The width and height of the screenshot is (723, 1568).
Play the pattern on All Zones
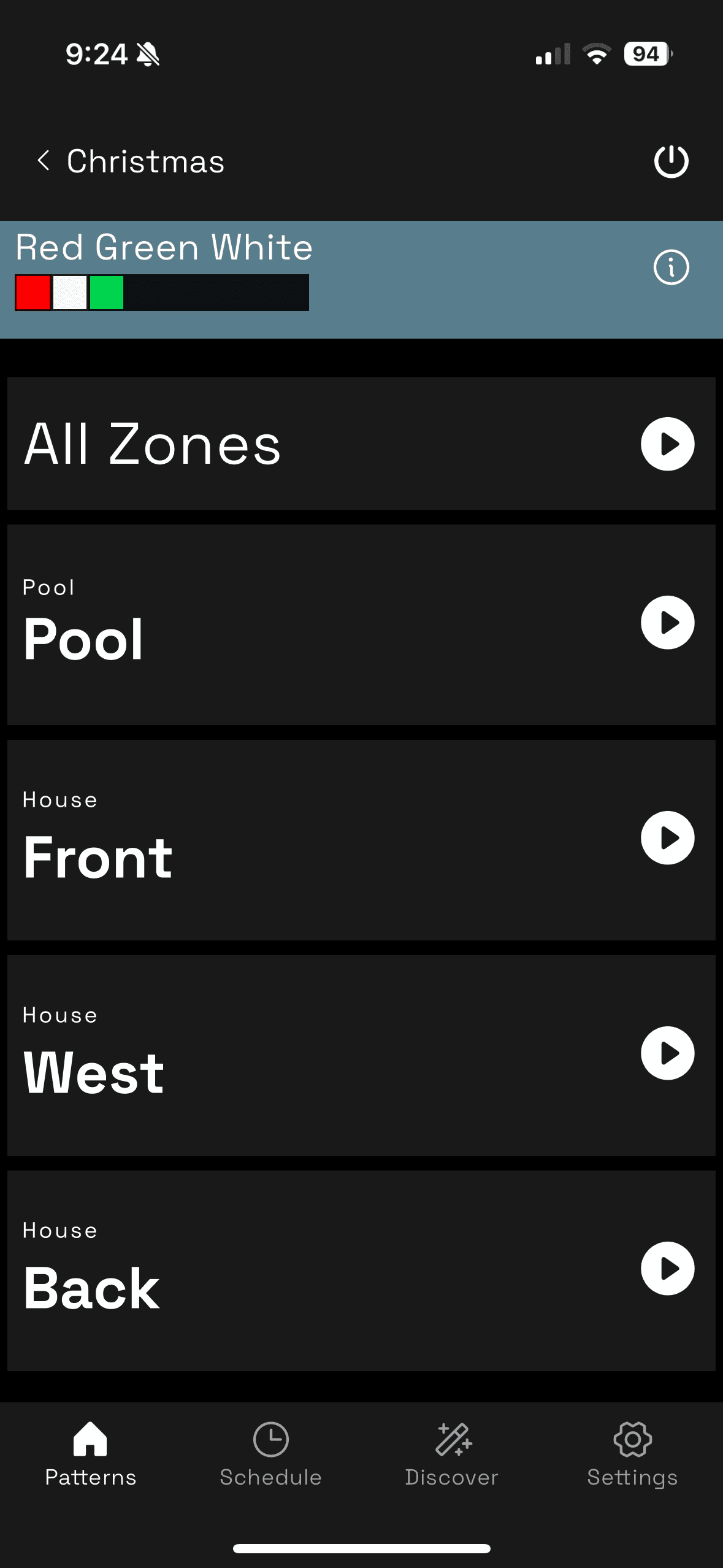pyautogui.click(x=667, y=444)
